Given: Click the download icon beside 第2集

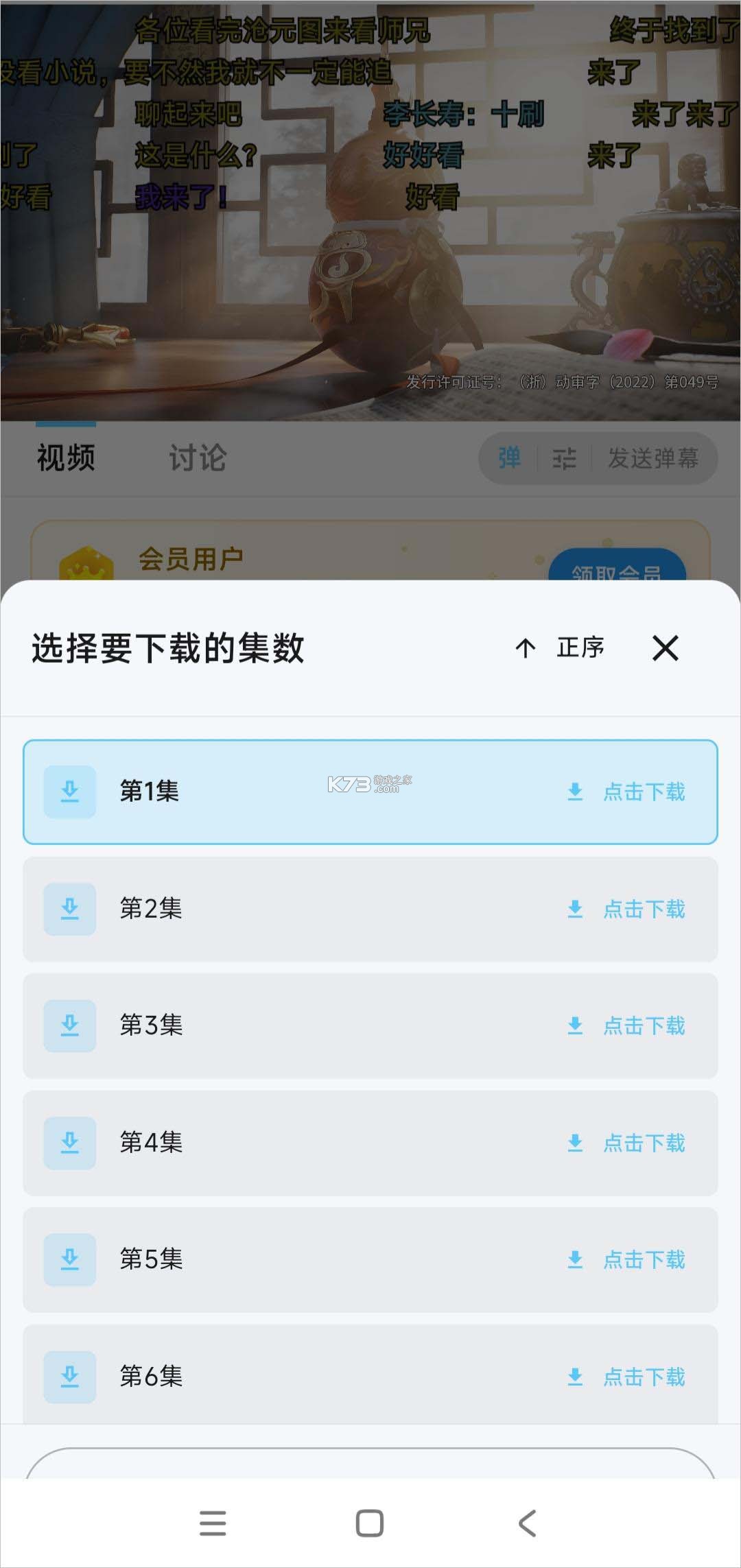Looking at the screenshot, I should pyautogui.click(x=69, y=909).
